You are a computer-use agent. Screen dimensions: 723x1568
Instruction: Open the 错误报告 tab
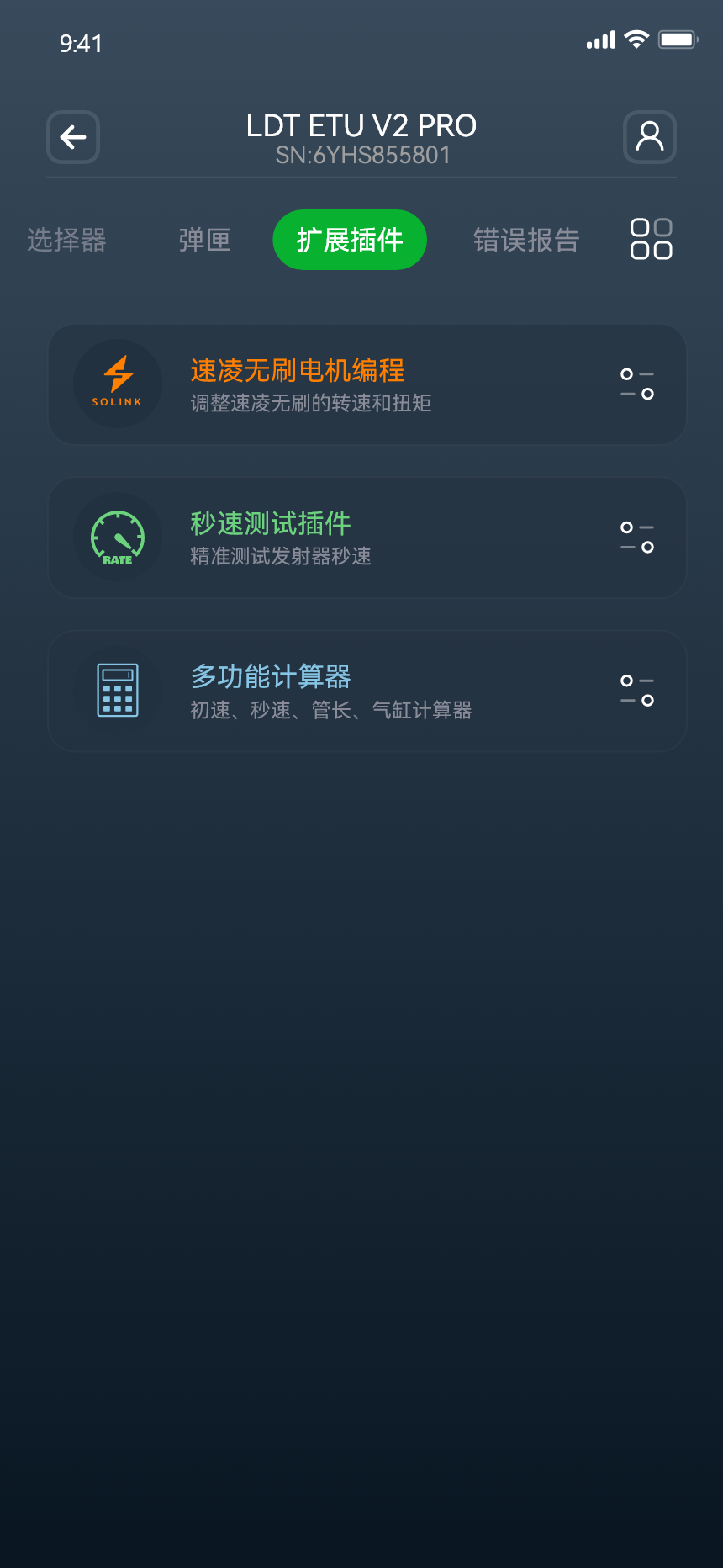tap(526, 240)
